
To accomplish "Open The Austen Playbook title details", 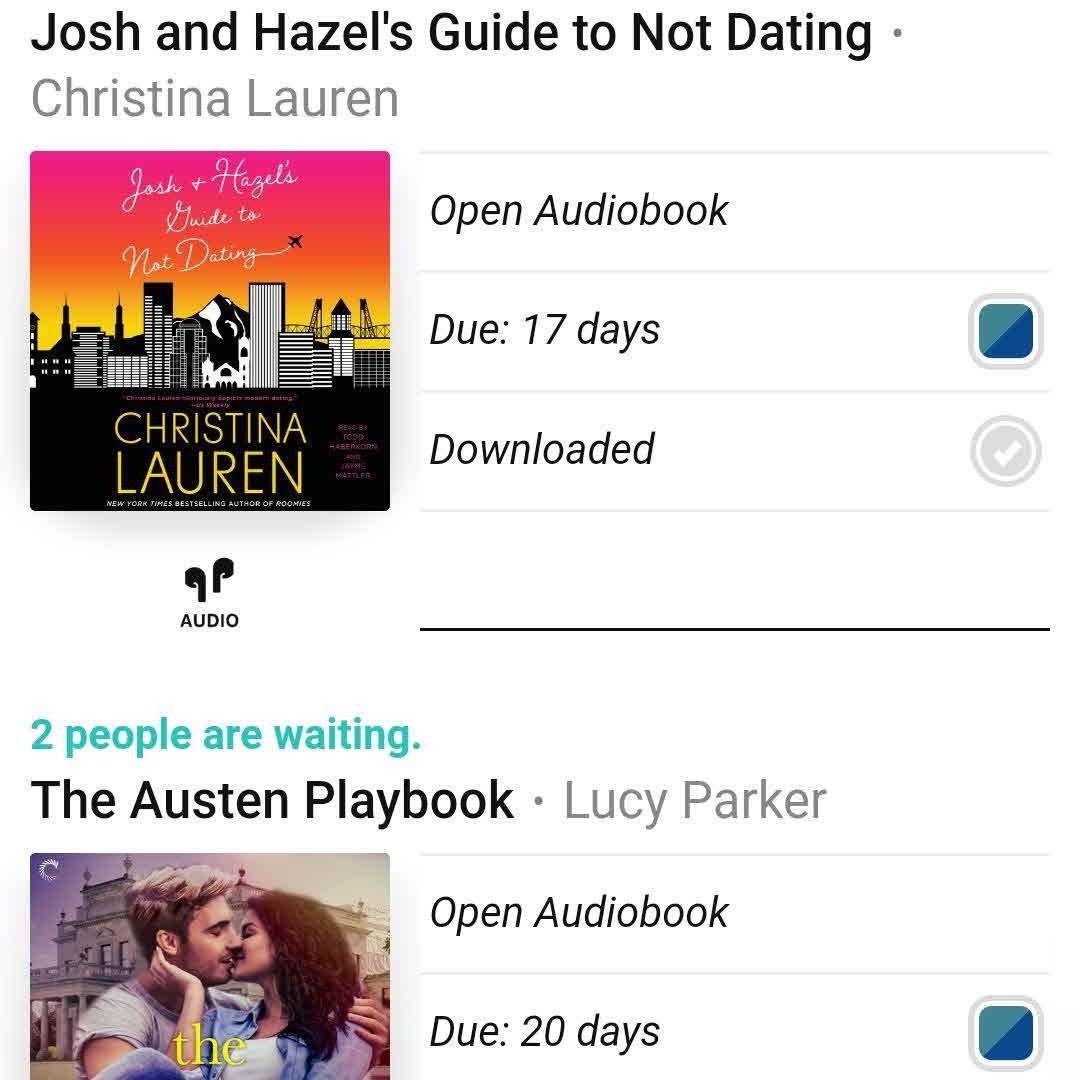I will click(272, 800).
